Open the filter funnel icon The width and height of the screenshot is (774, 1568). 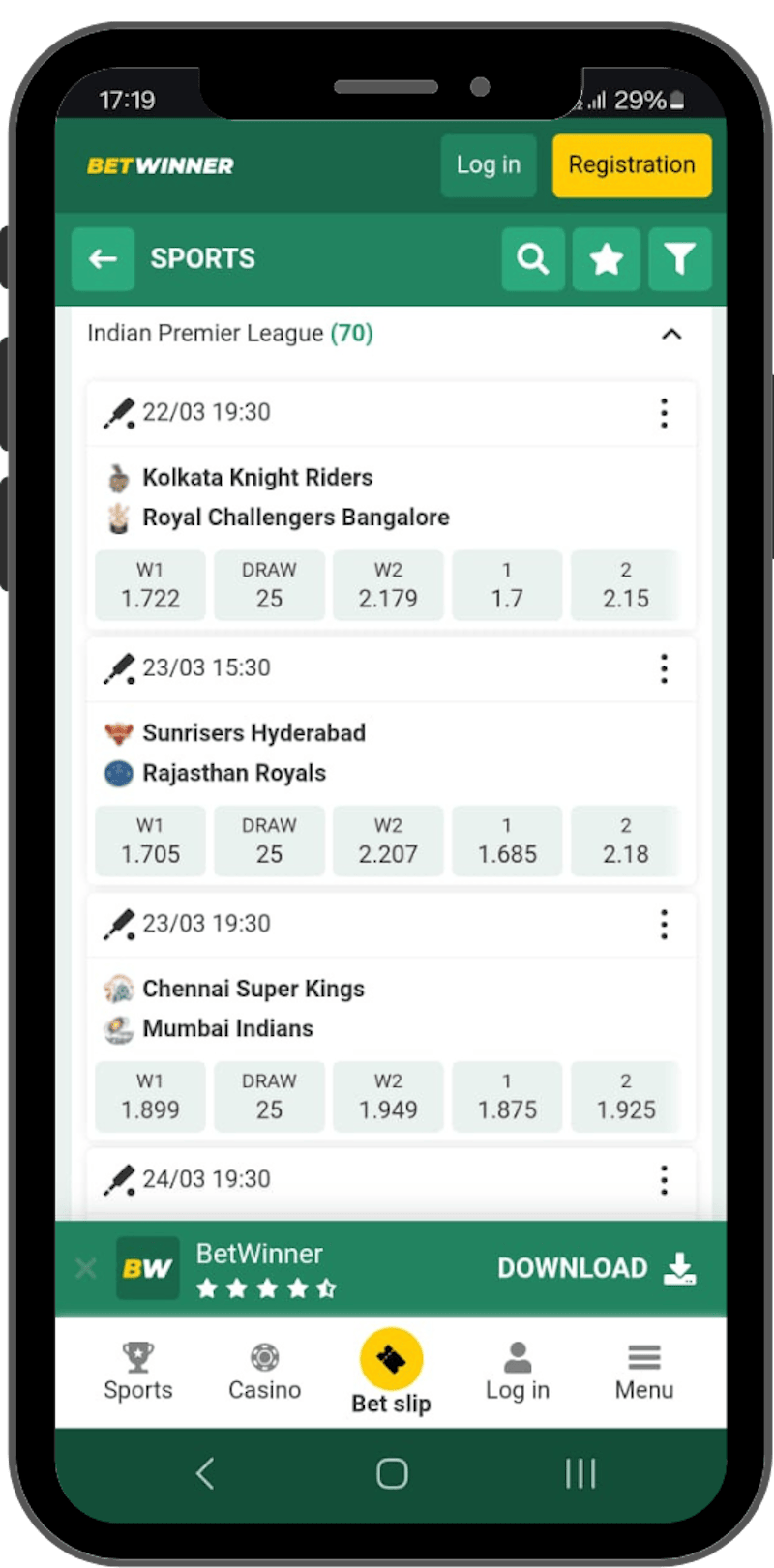click(x=679, y=259)
